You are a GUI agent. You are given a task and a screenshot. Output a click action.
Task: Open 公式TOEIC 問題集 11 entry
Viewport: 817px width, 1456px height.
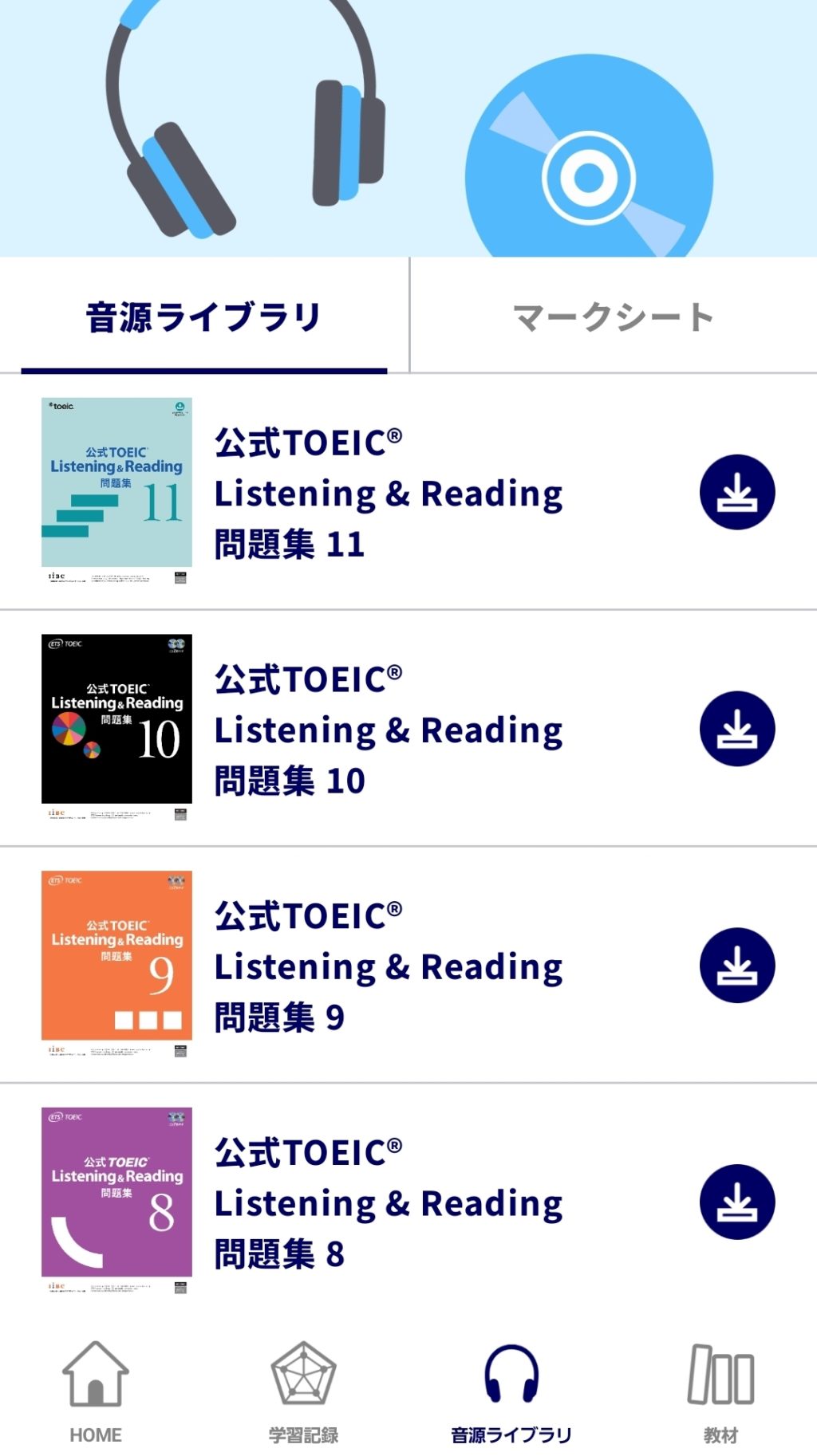click(x=389, y=492)
